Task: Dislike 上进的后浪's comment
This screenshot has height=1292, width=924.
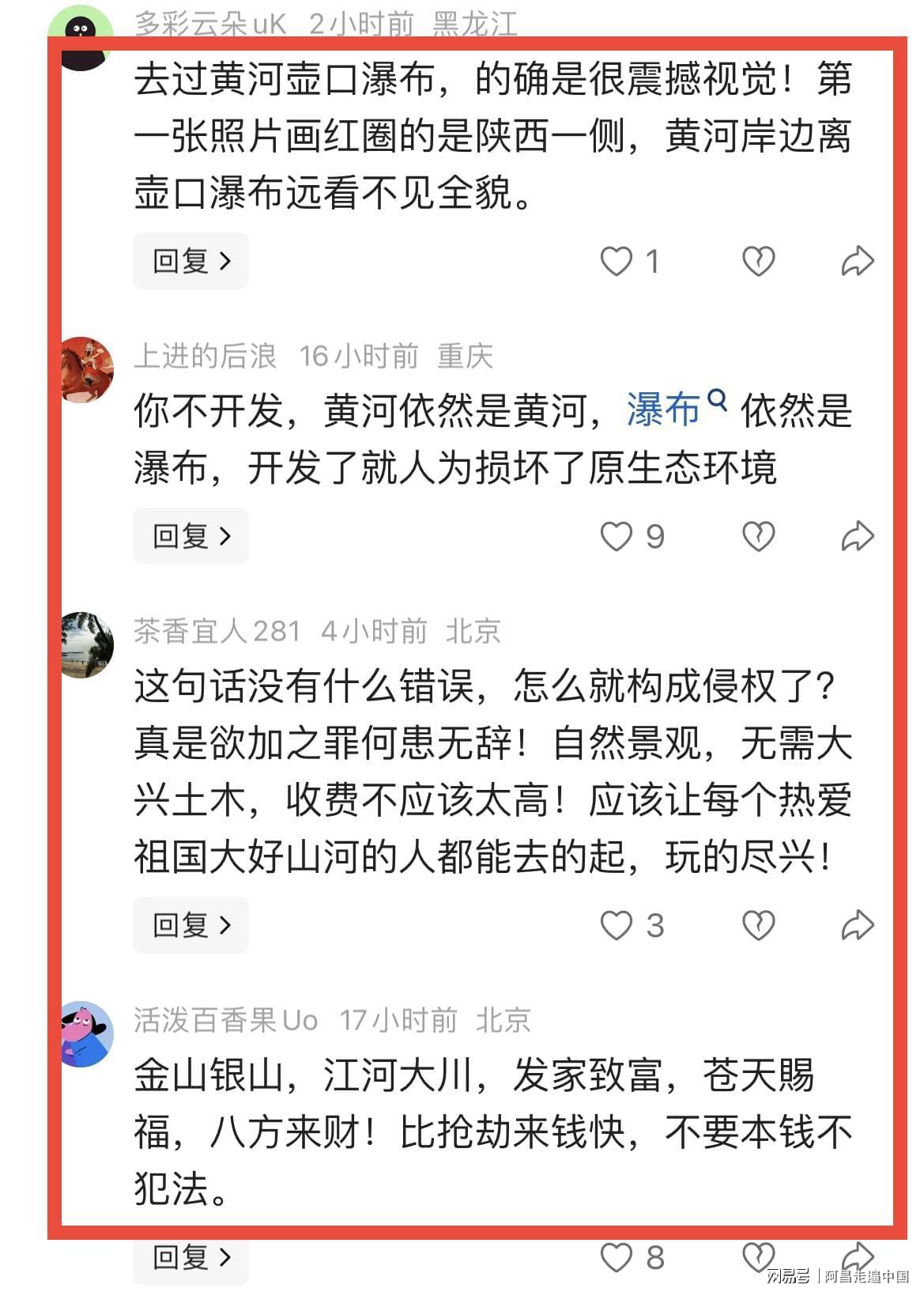Action: [x=758, y=536]
